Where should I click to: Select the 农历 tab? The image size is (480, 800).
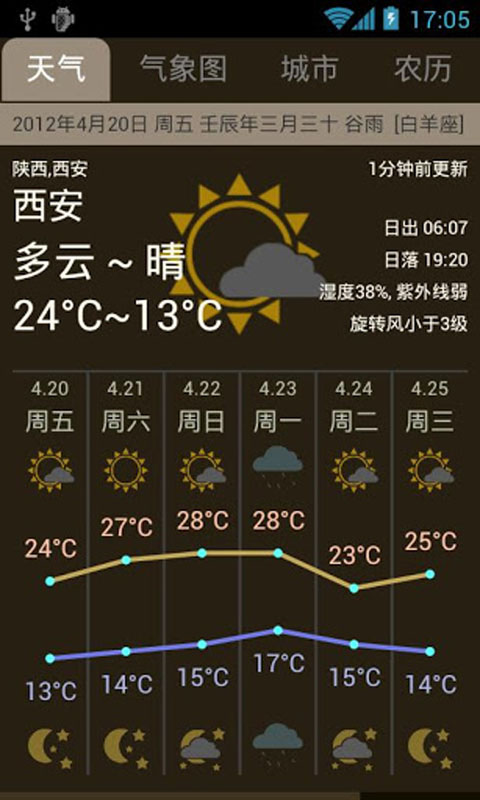(422, 69)
